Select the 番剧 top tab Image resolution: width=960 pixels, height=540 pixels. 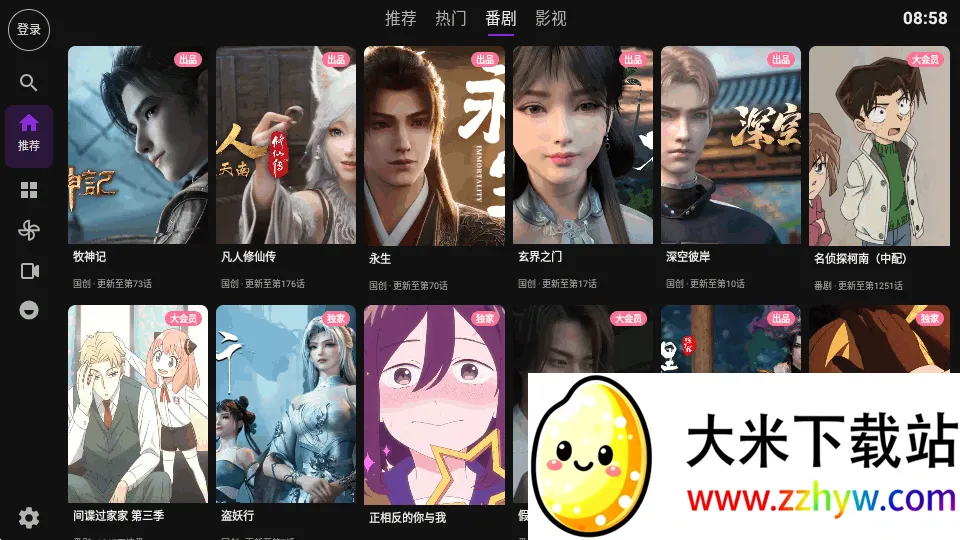pyautogui.click(x=501, y=18)
